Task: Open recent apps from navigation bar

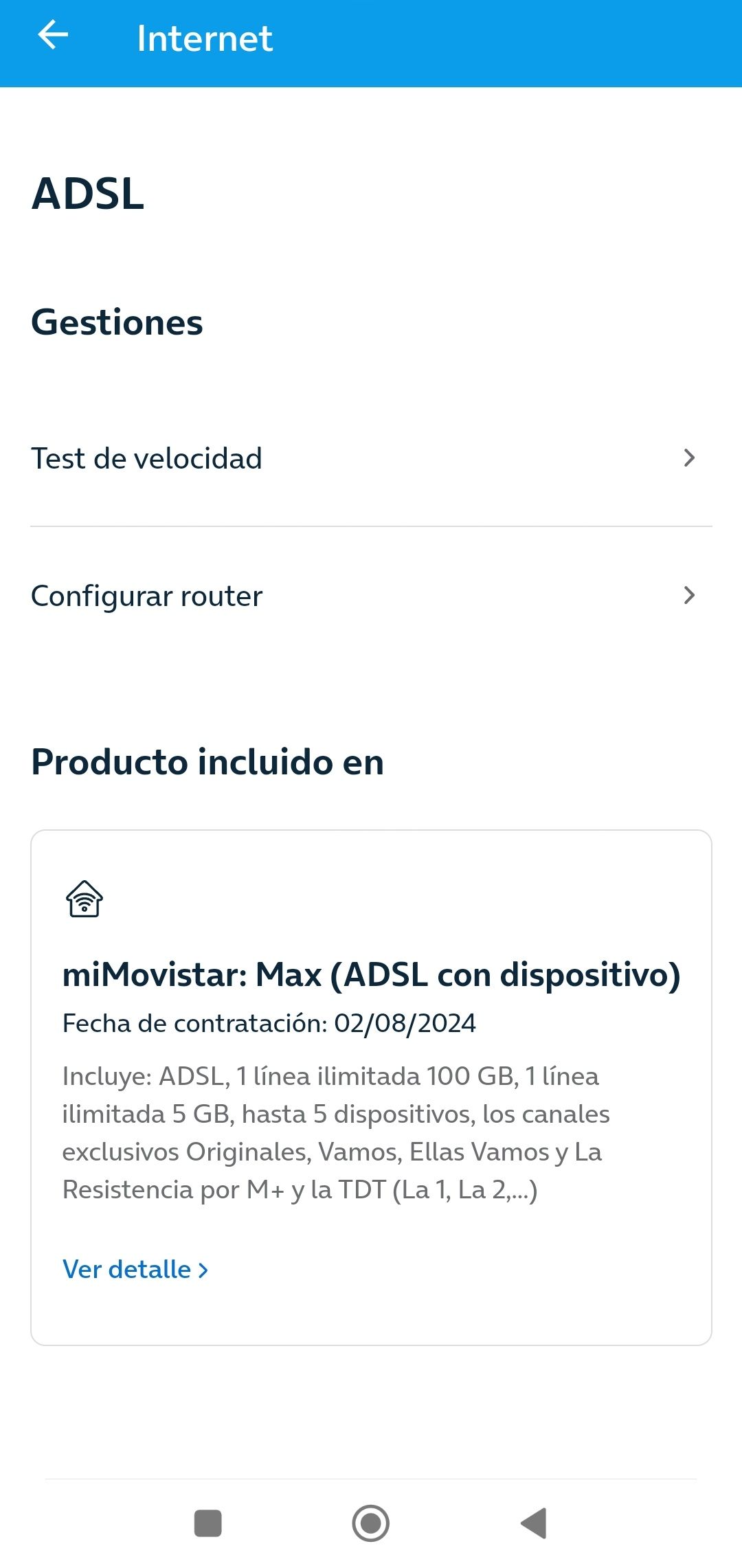Action: click(208, 1523)
